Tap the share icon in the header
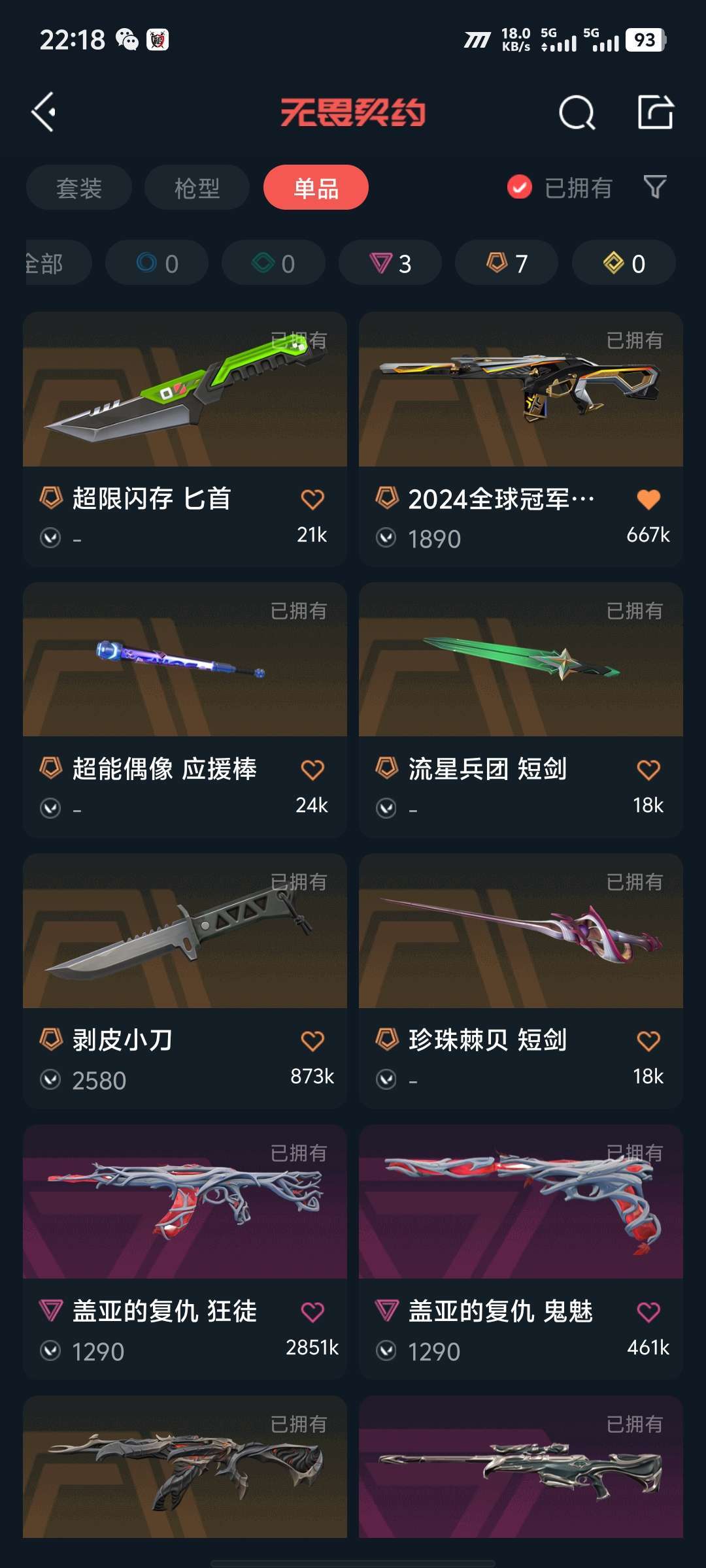 tap(656, 112)
